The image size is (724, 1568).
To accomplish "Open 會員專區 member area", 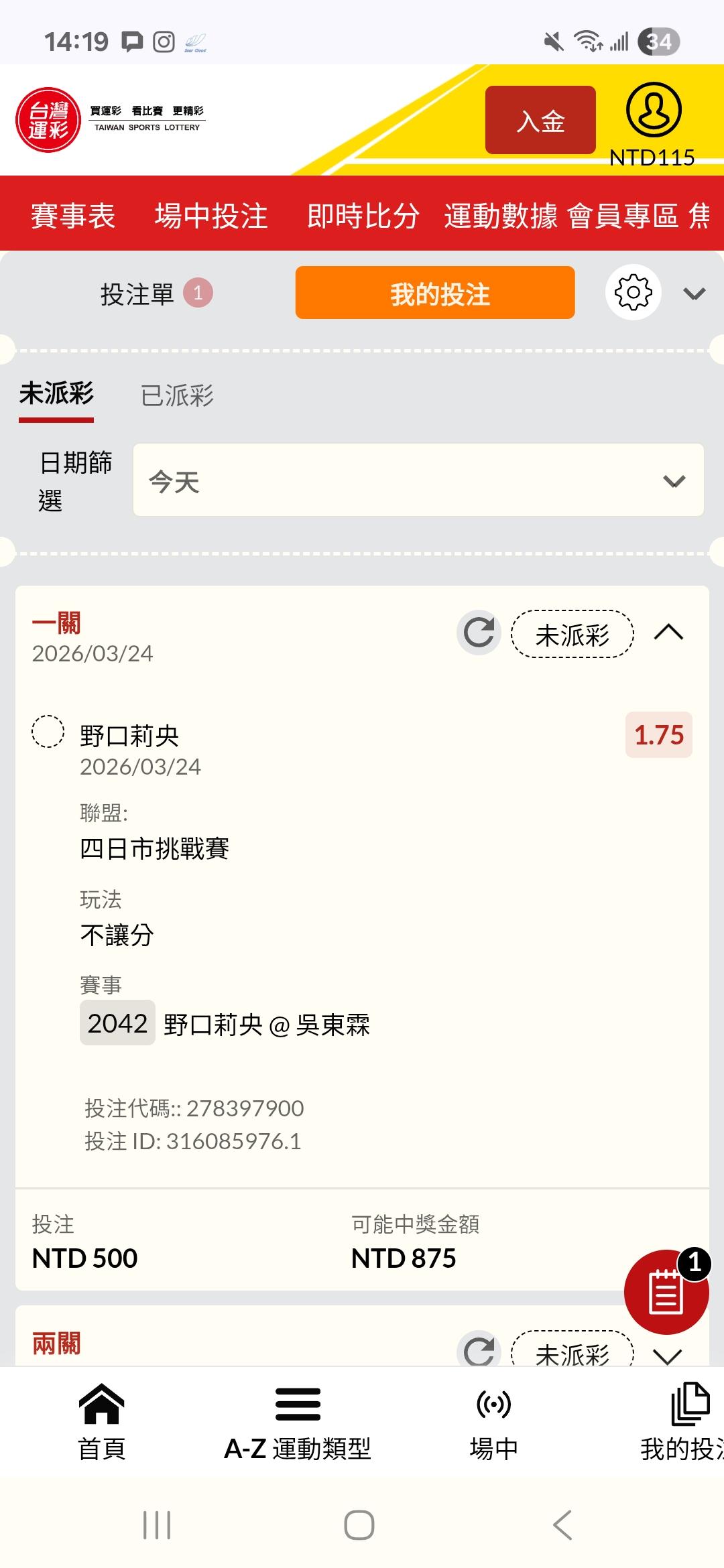I will 622,216.
